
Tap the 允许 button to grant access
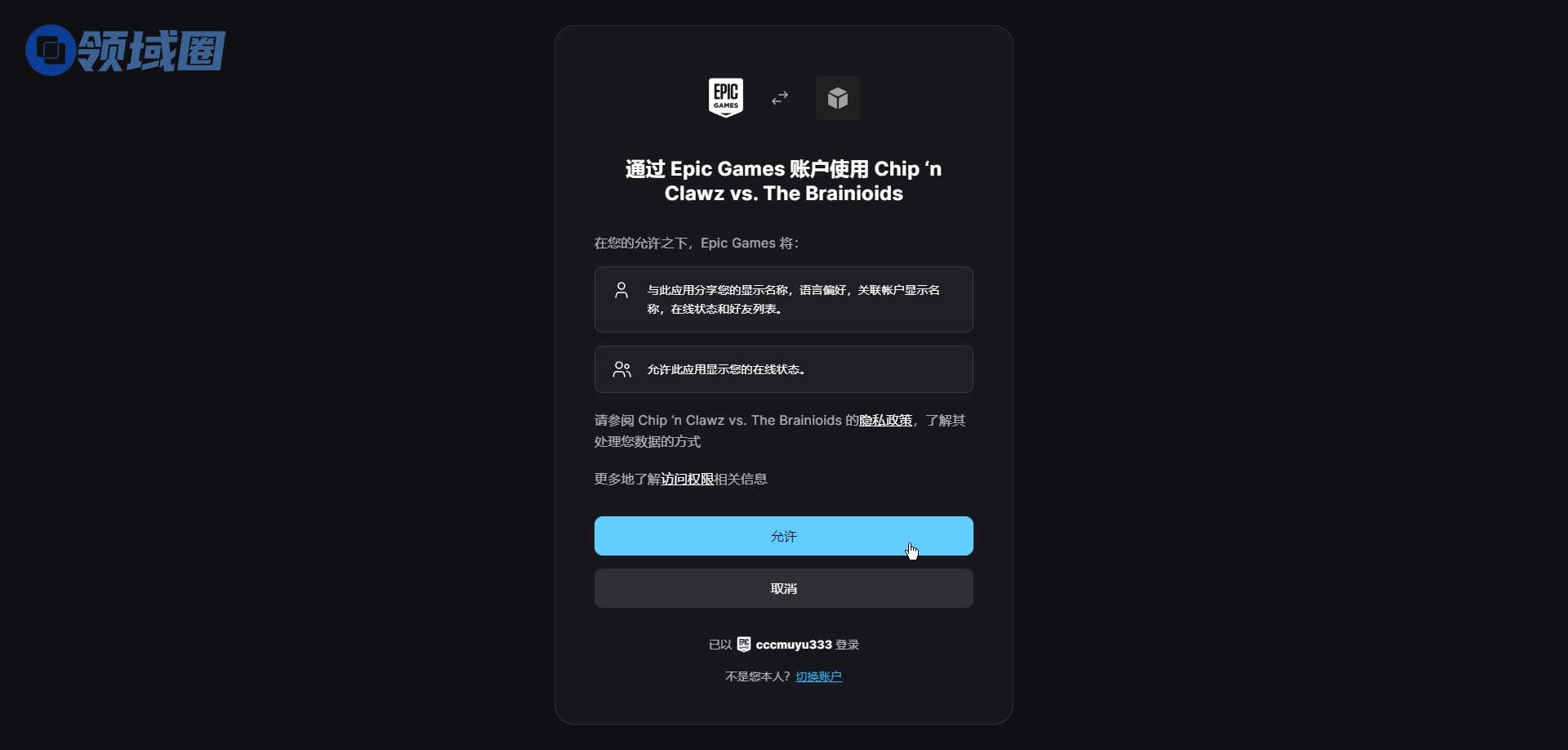[783, 536]
